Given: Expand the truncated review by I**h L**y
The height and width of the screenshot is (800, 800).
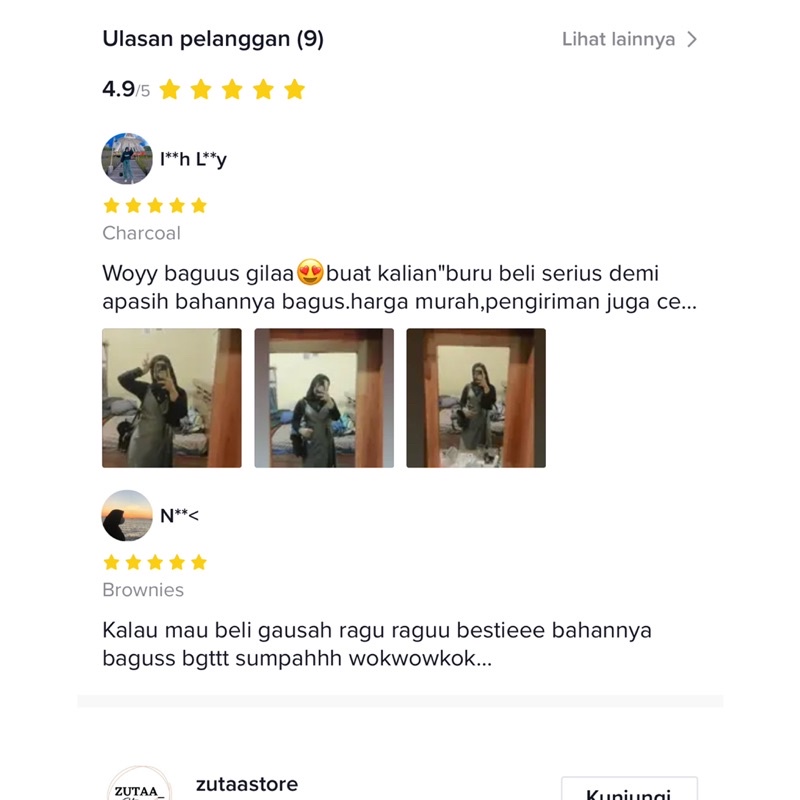Looking at the screenshot, I should [x=400, y=288].
